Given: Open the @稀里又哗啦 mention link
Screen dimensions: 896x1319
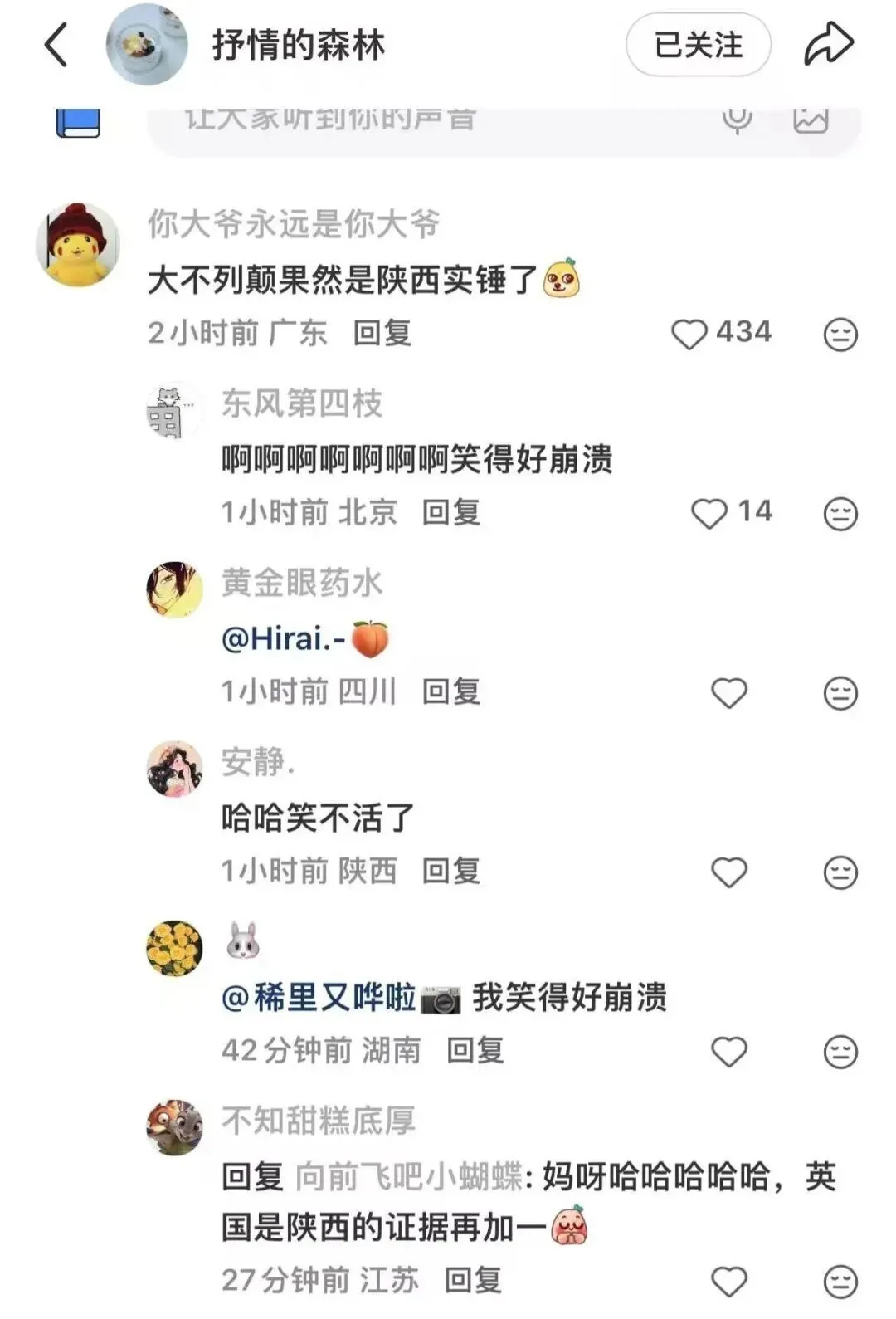Looking at the screenshot, I should [319, 997].
